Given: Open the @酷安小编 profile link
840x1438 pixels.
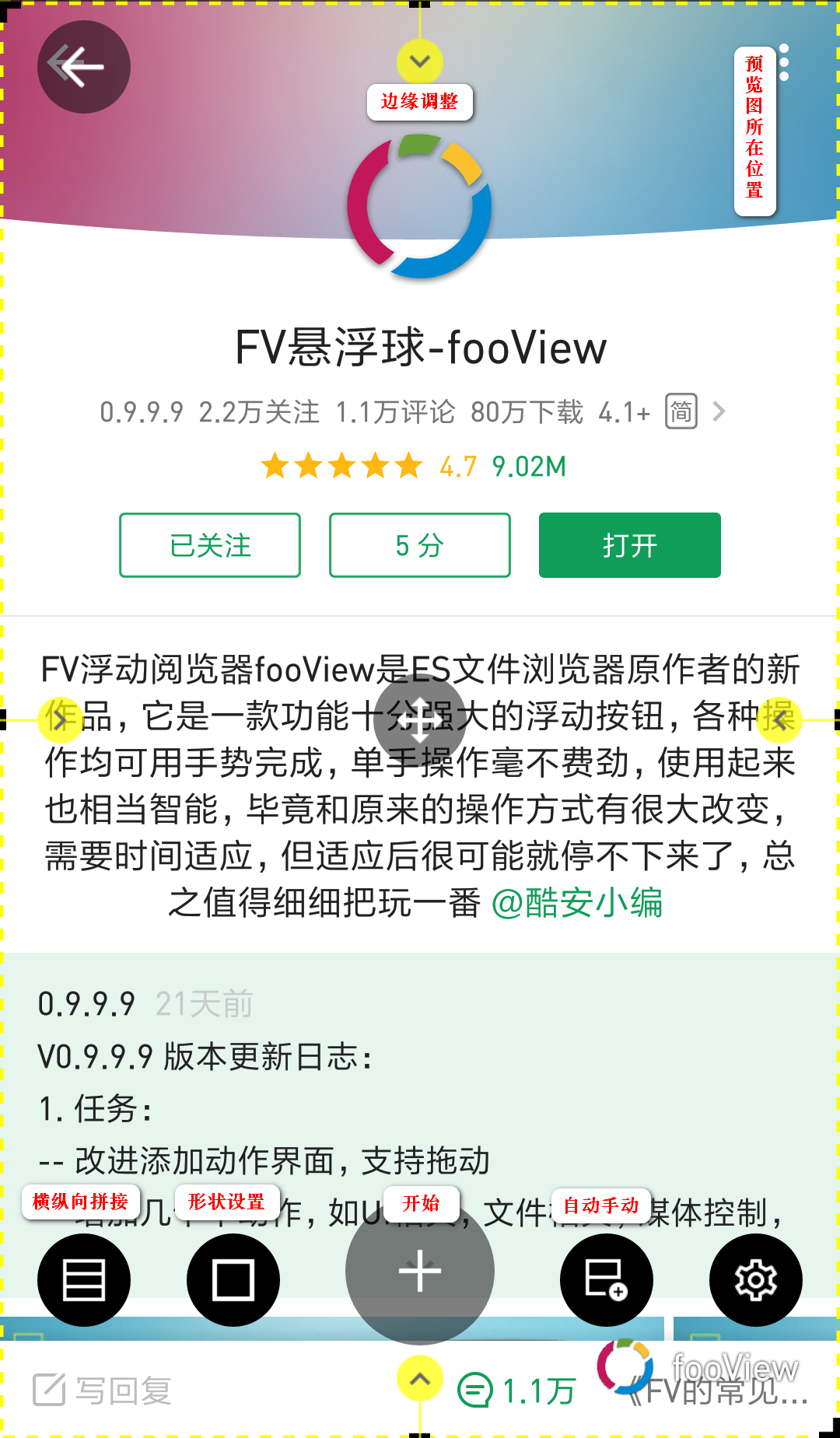Looking at the screenshot, I should pos(577,903).
